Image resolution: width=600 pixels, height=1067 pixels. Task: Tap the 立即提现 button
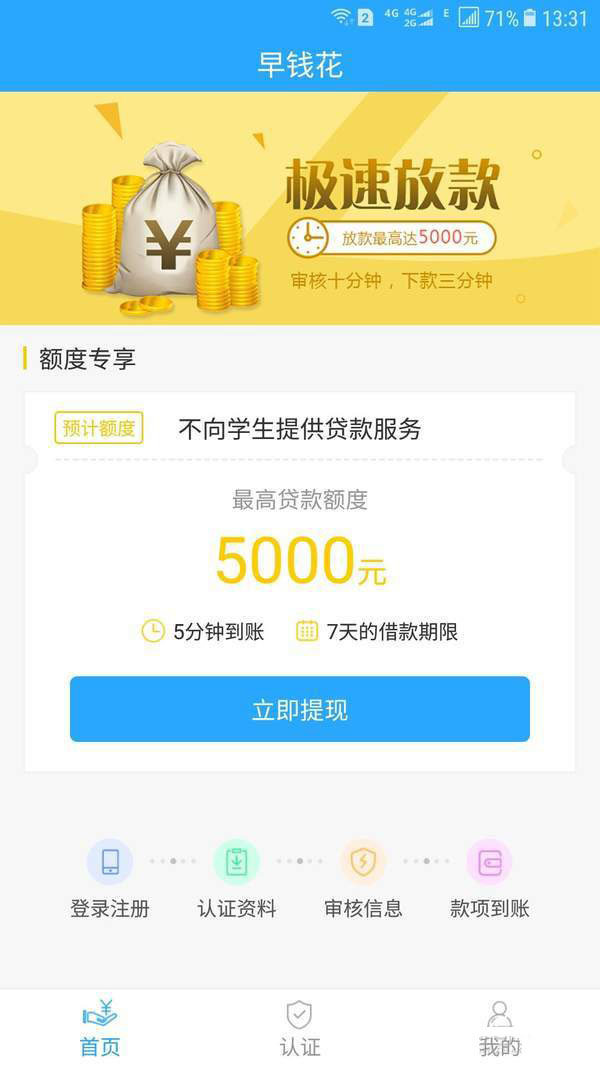click(x=300, y=709)
